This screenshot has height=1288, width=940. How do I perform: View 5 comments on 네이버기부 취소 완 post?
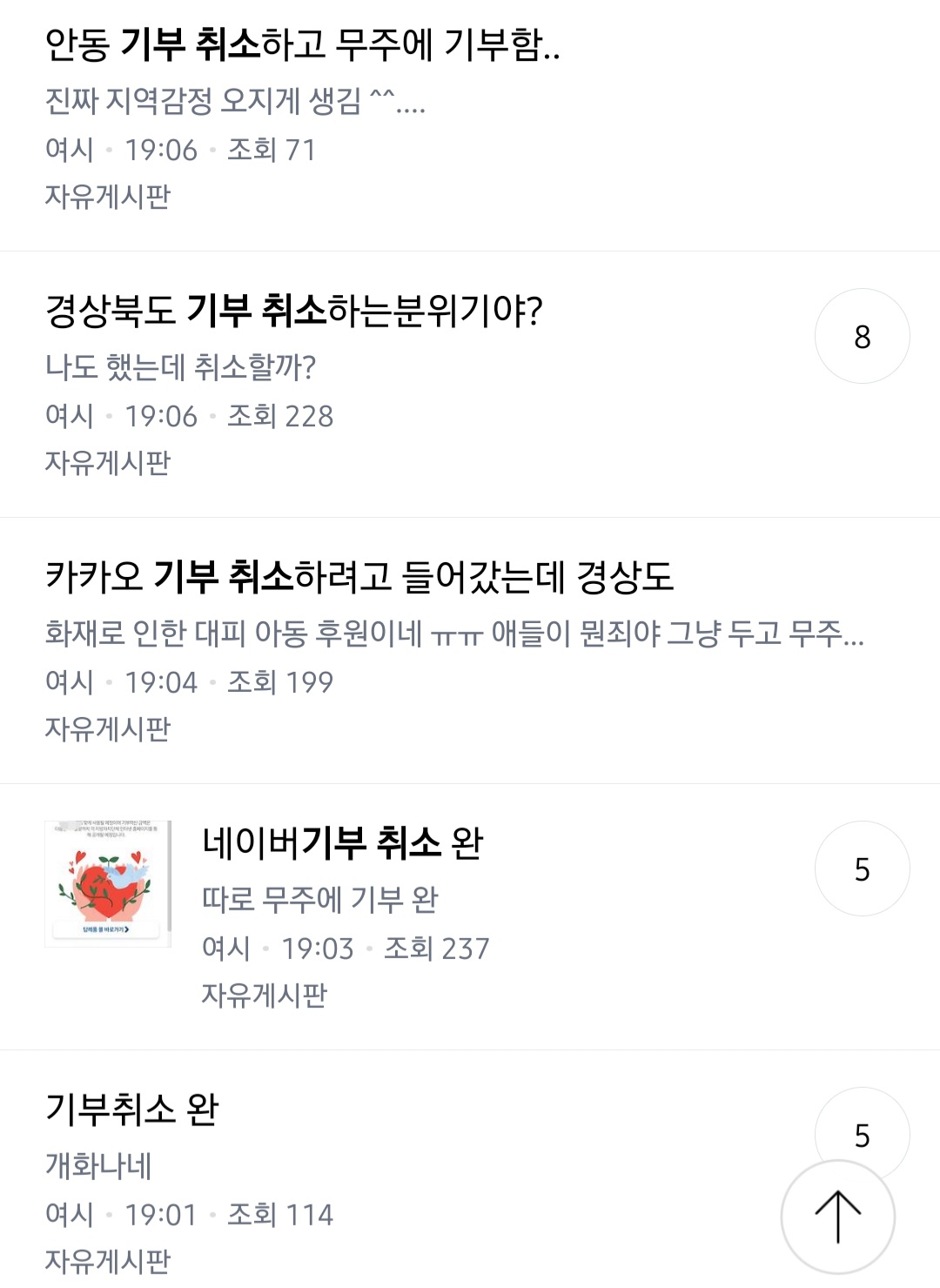pyautogui.click(x=862, y=869)
